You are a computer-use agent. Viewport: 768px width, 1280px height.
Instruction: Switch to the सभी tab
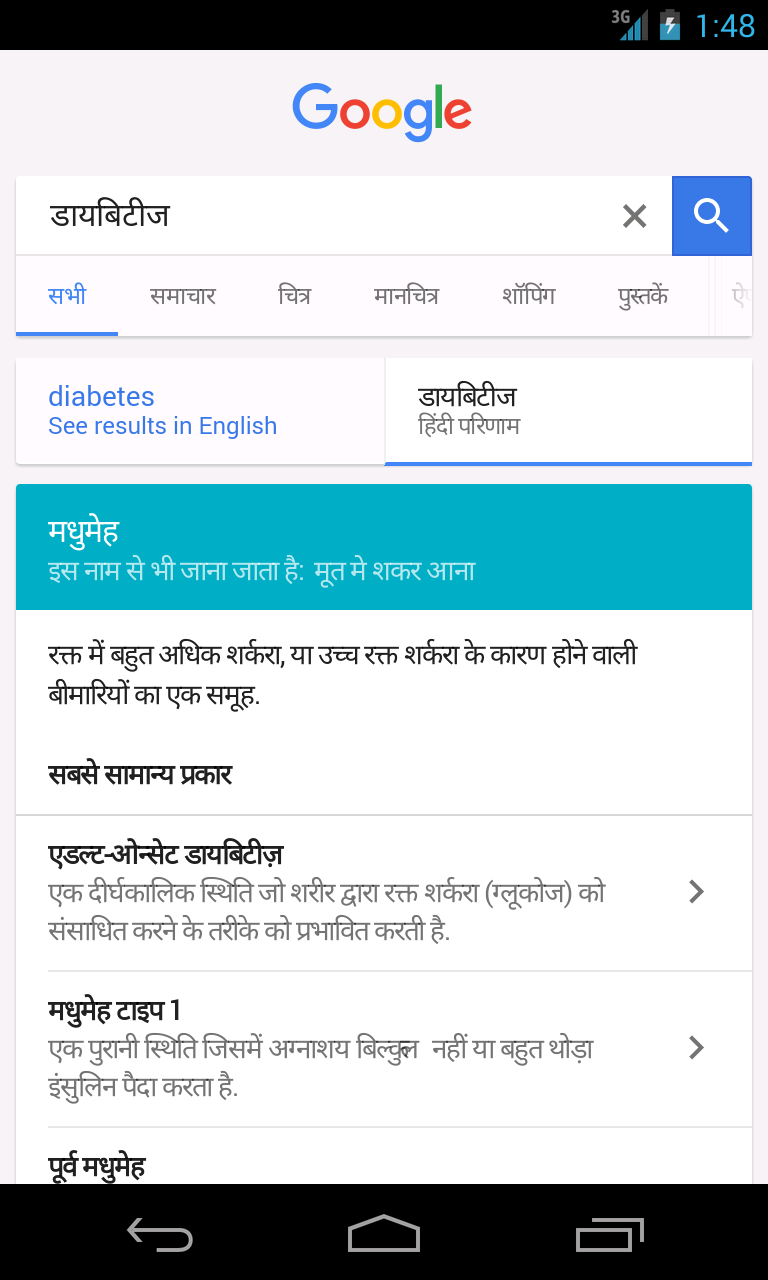pos(67,296)
